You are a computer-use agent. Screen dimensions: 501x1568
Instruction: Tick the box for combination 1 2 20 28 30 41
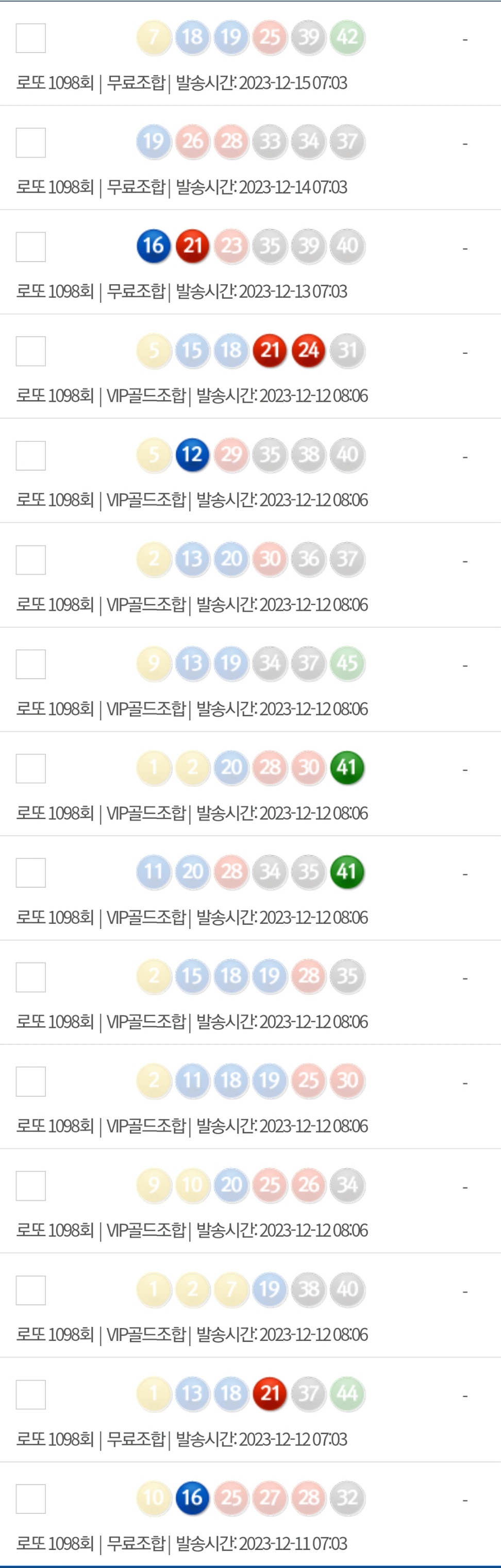[30, 768]
